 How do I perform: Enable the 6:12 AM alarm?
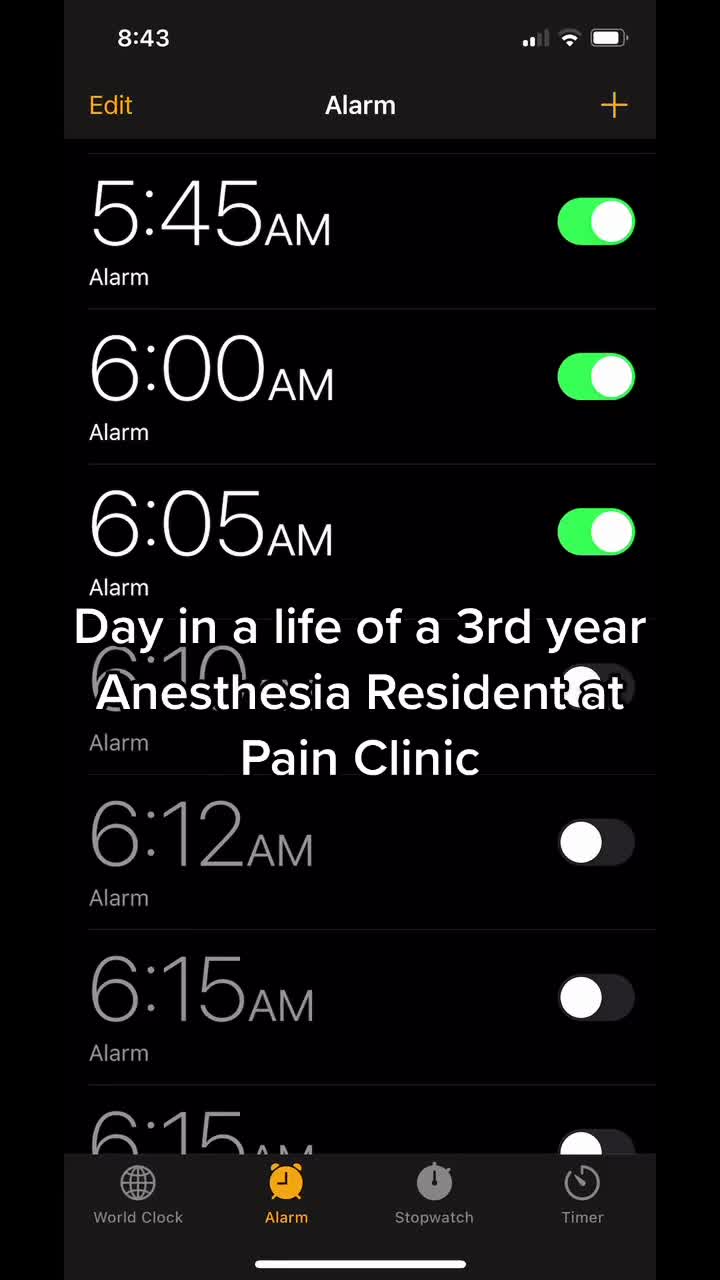point(596,843)
